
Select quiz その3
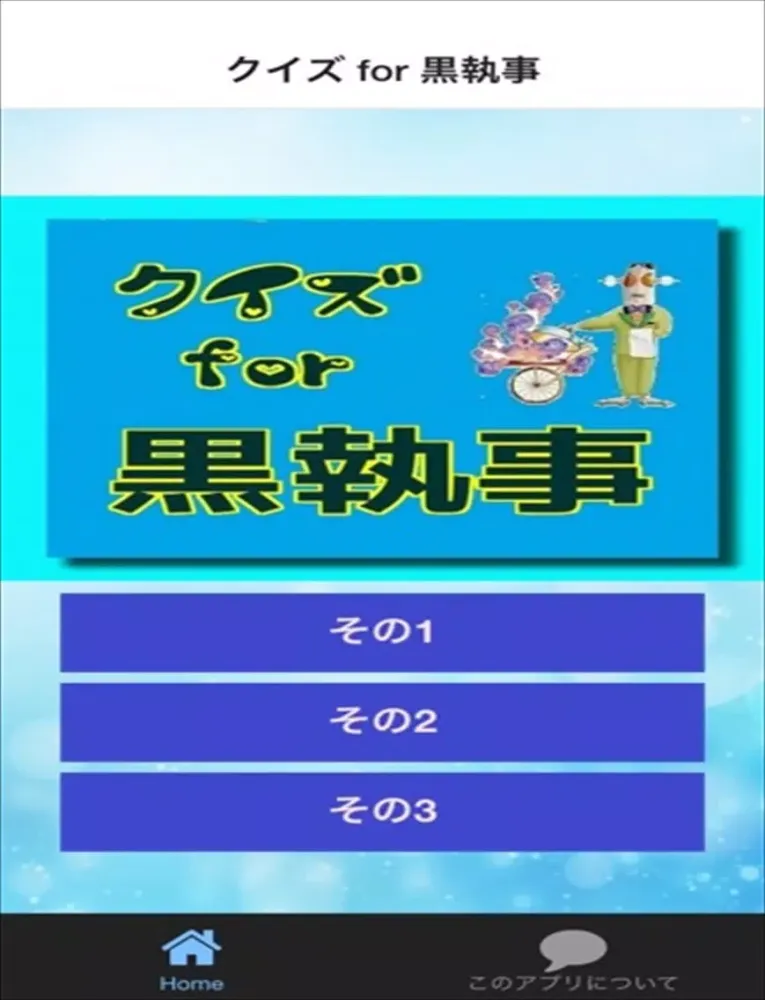point(382,811)
